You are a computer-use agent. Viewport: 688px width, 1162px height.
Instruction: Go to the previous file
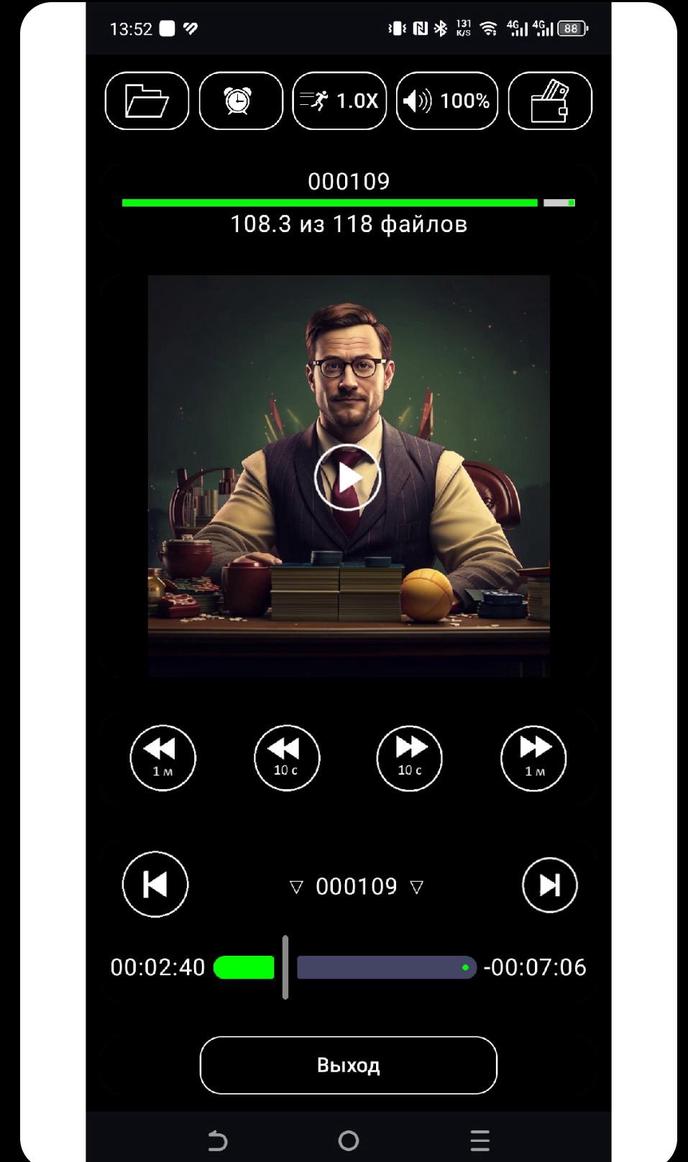point(155,885)
